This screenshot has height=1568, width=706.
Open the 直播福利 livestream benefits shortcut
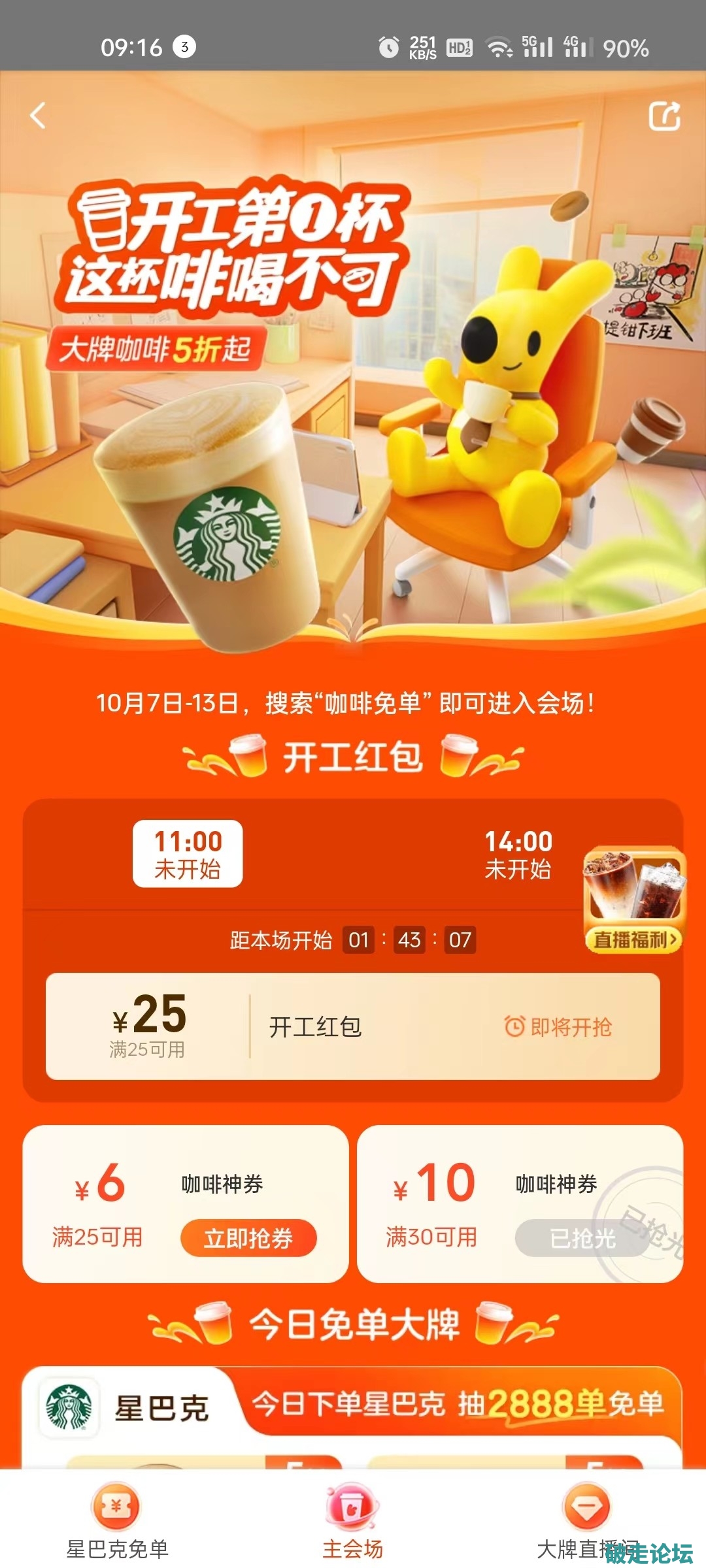pos(633,900)
